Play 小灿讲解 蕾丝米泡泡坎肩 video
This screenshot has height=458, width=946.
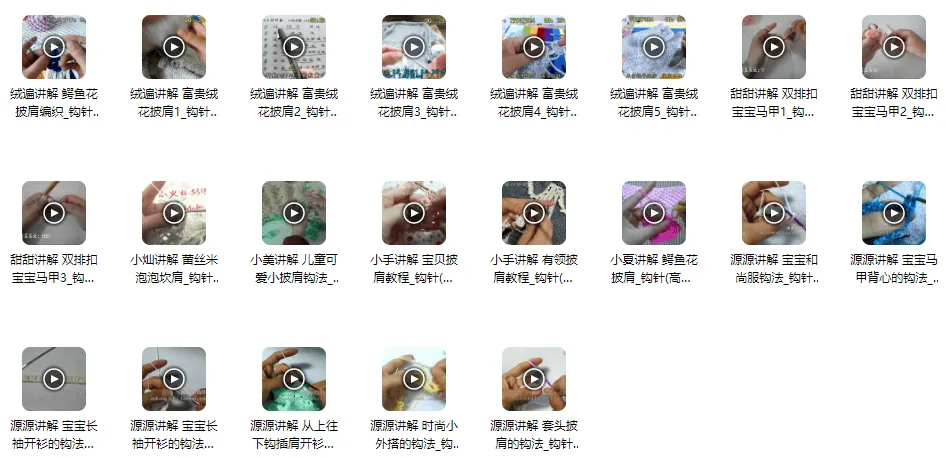pos(174,213)
